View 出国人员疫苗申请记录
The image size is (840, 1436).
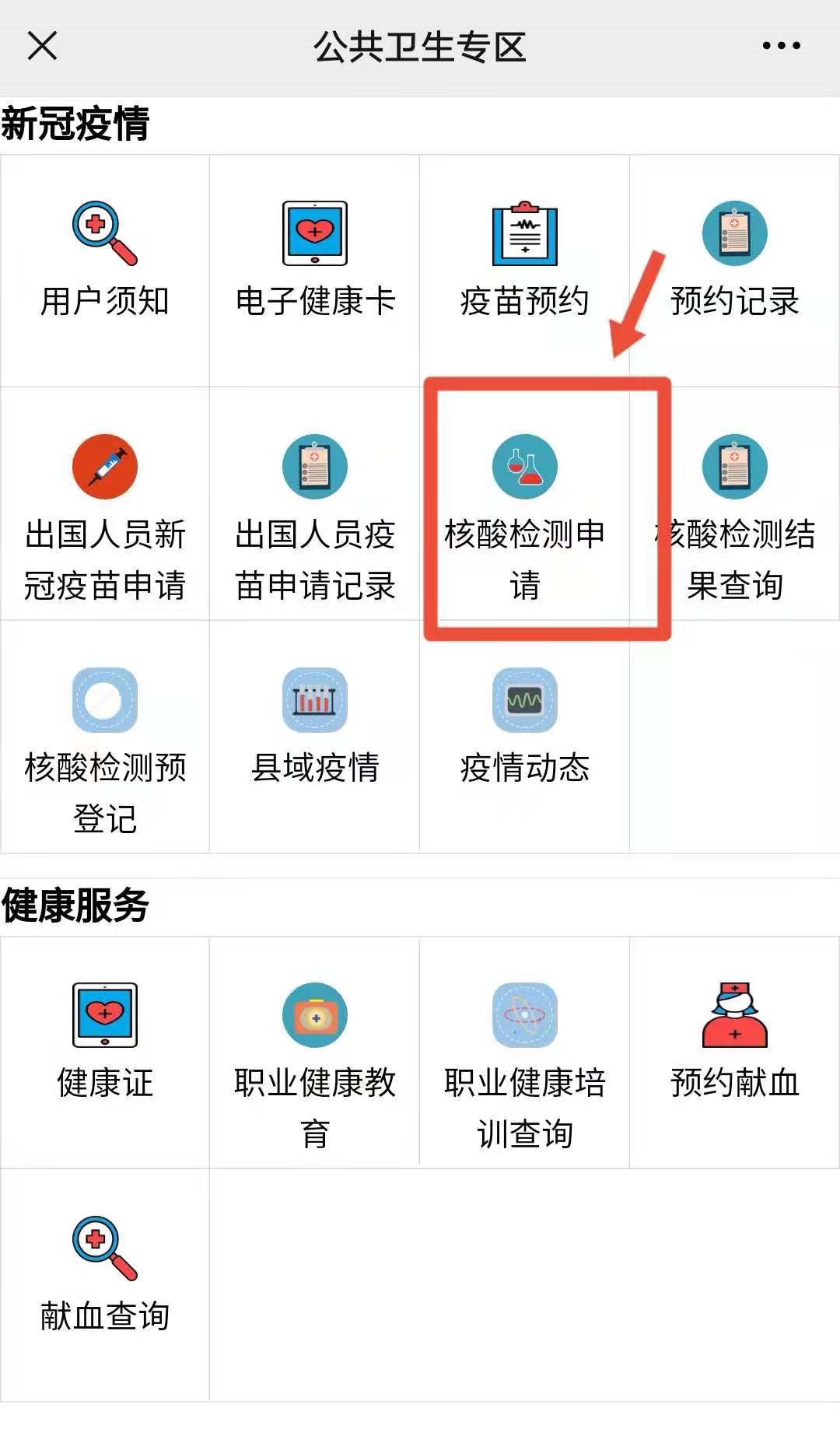[x=315, y=513]
